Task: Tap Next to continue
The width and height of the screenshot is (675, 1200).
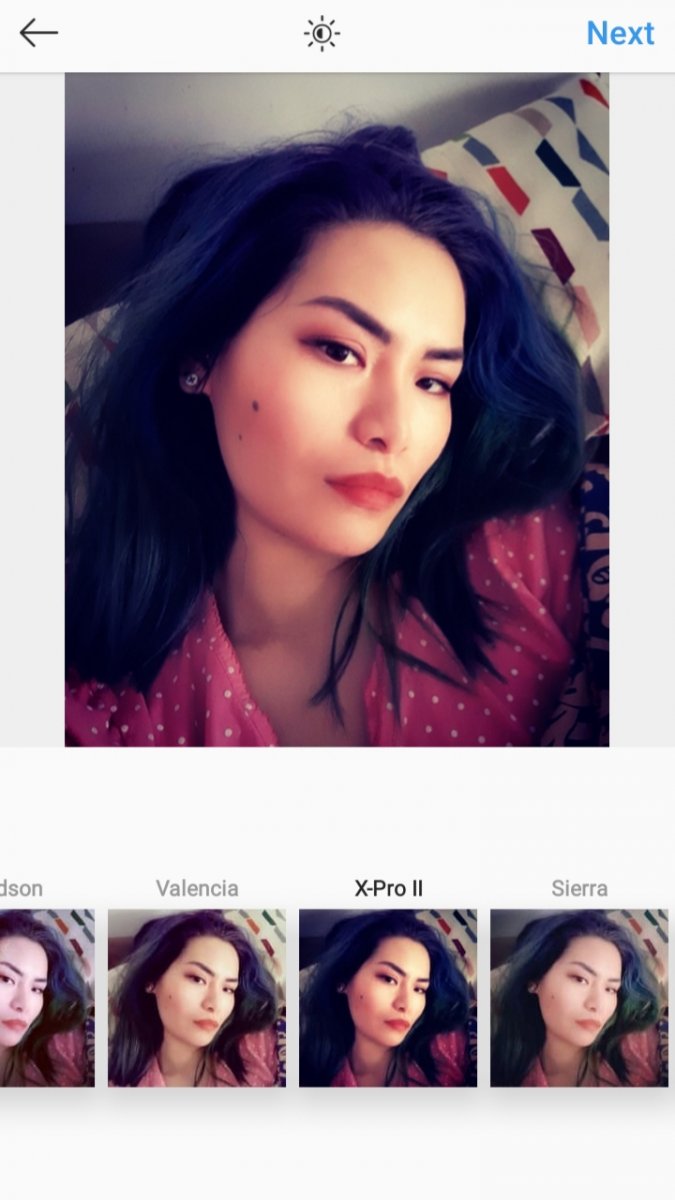Action: pos(620,33)
